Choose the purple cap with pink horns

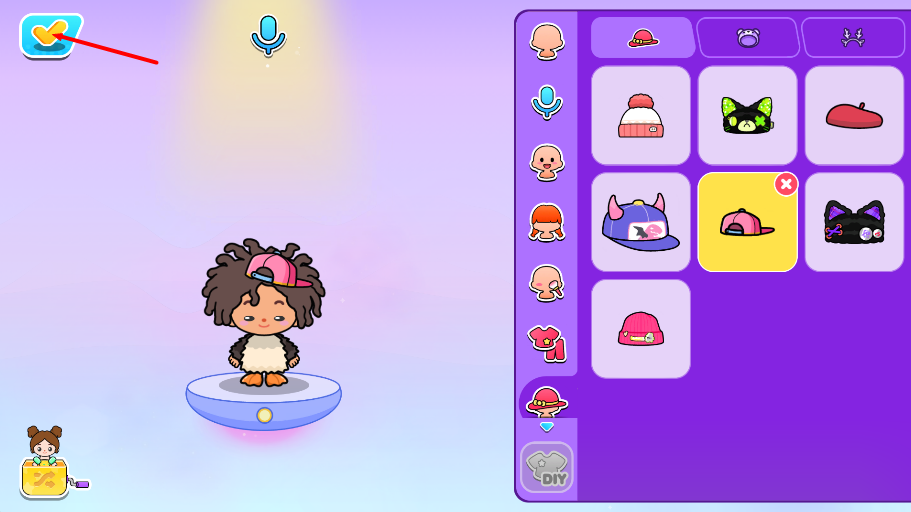click(641, 222)
